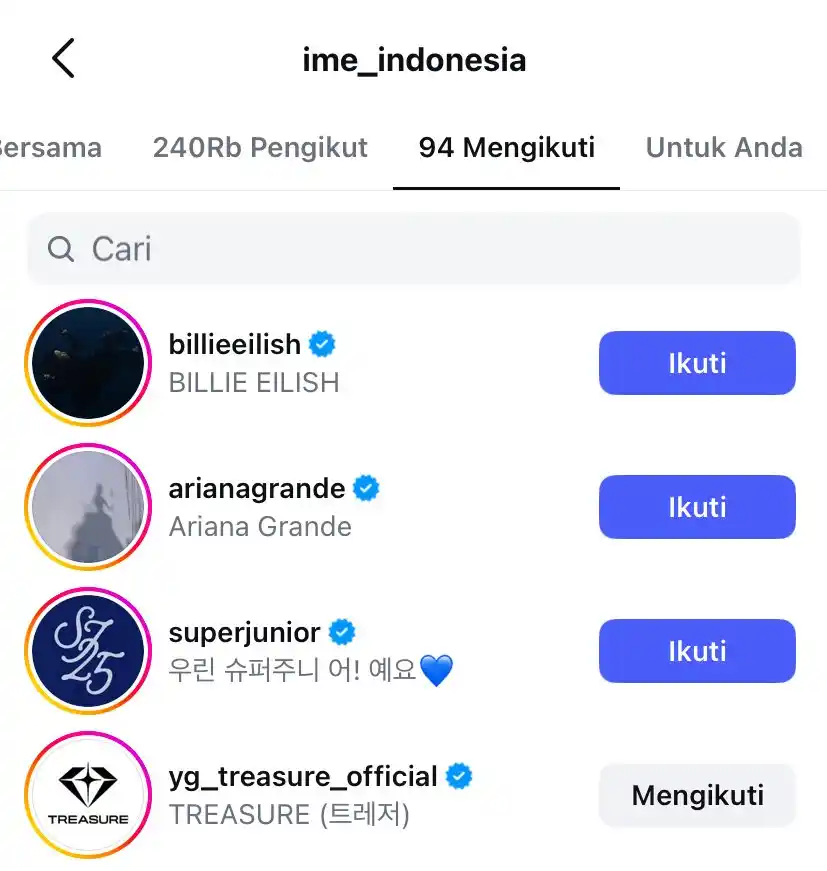The image size is (827, 871).
Task: Go back using the top-left arrow
Action: coord(63,59)
